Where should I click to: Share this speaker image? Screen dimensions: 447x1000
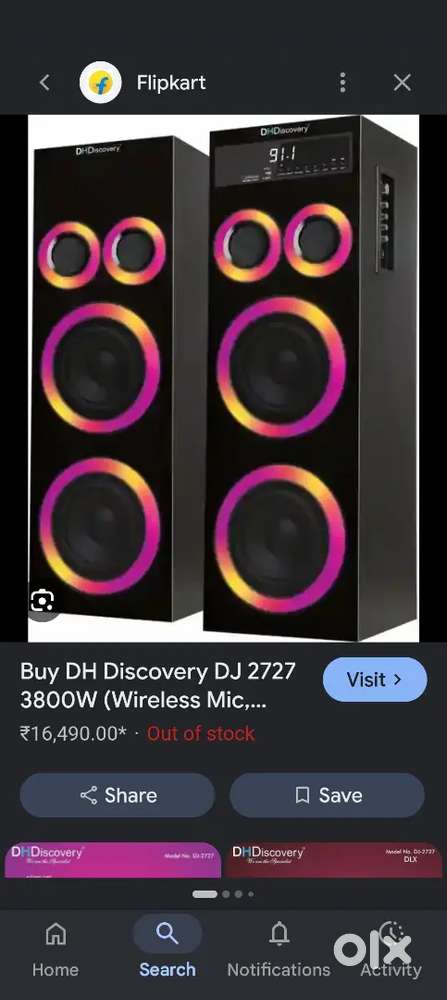point(117,795)
